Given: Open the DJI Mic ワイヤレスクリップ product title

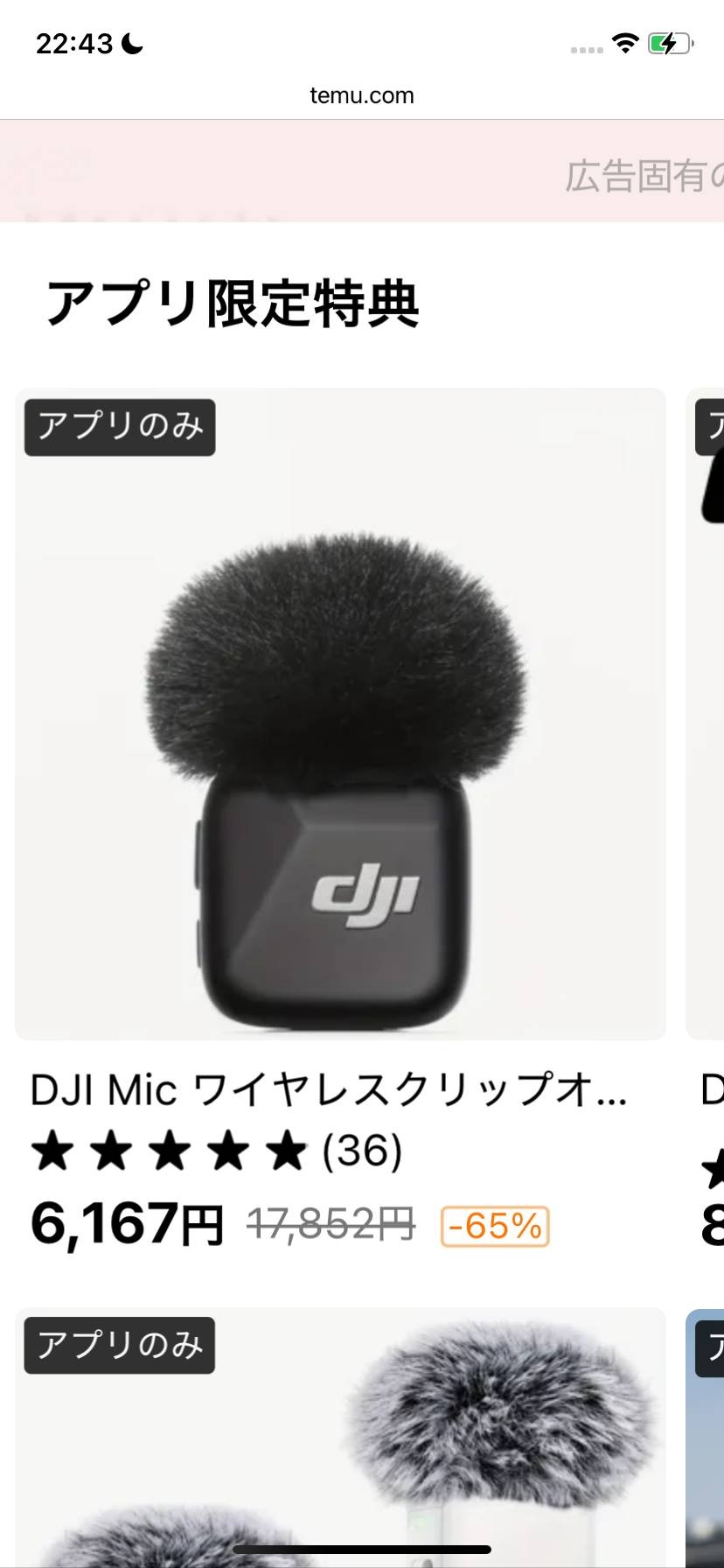Looking at the screenshot, I should tap(328, 1090).
